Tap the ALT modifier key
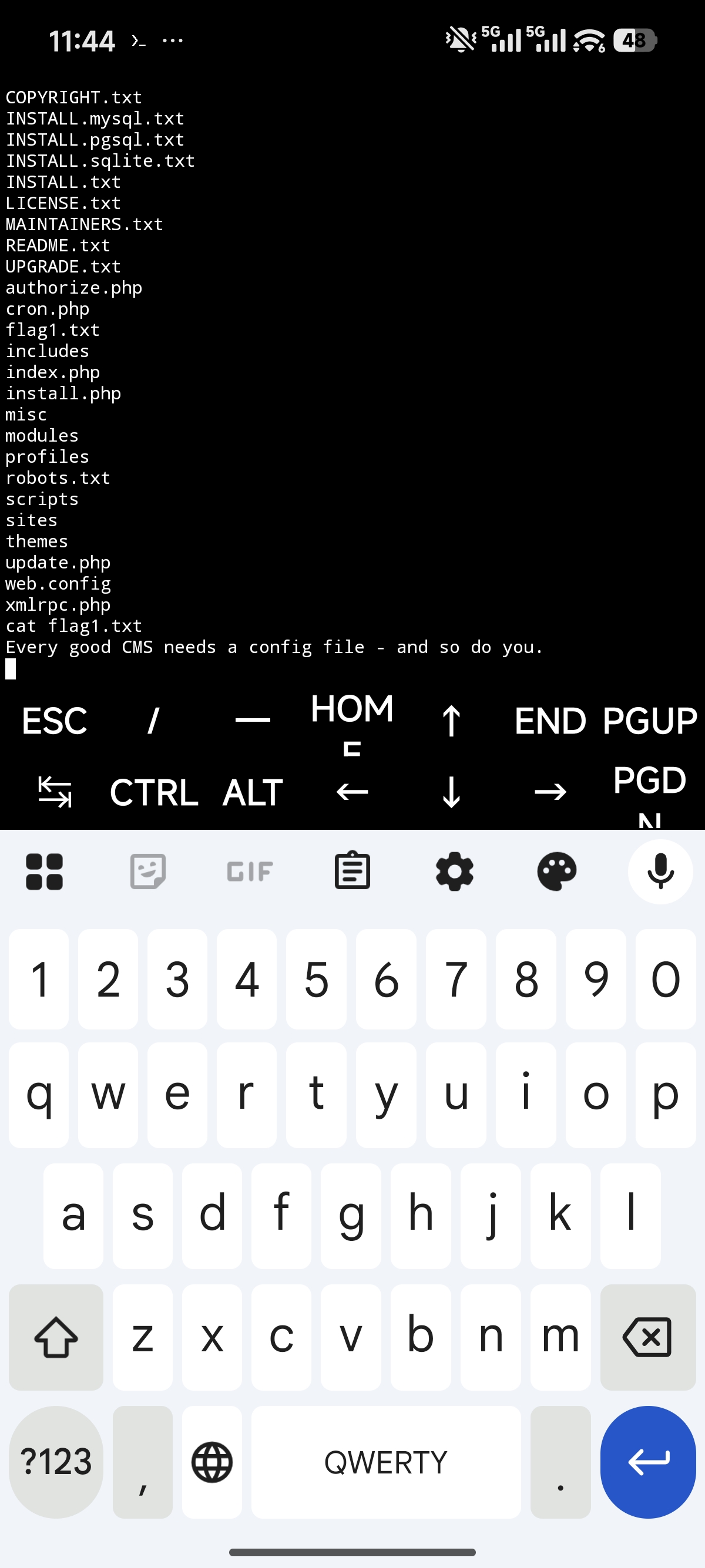 point(253,792)
